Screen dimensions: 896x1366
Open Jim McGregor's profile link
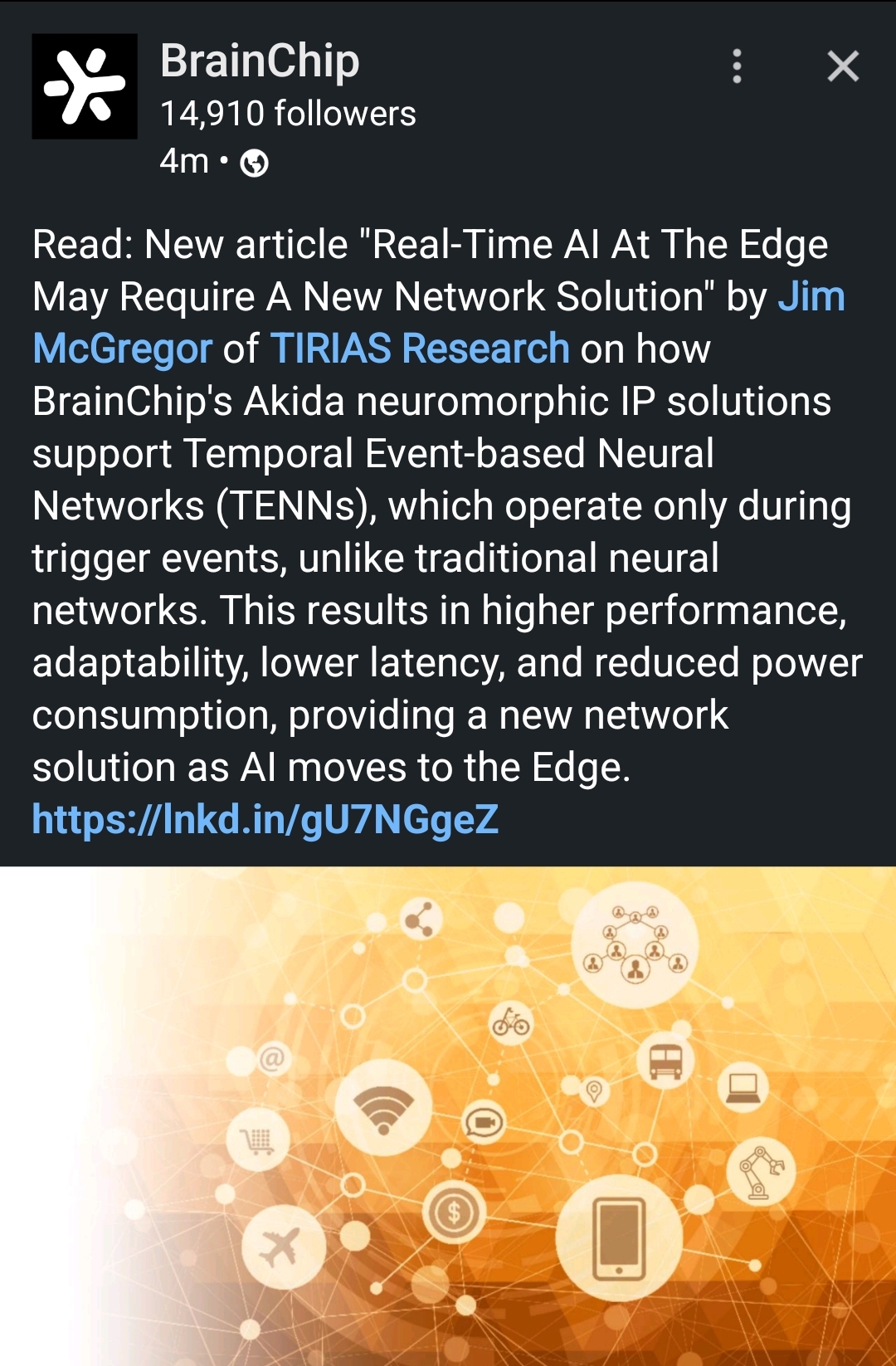[123, 349]
